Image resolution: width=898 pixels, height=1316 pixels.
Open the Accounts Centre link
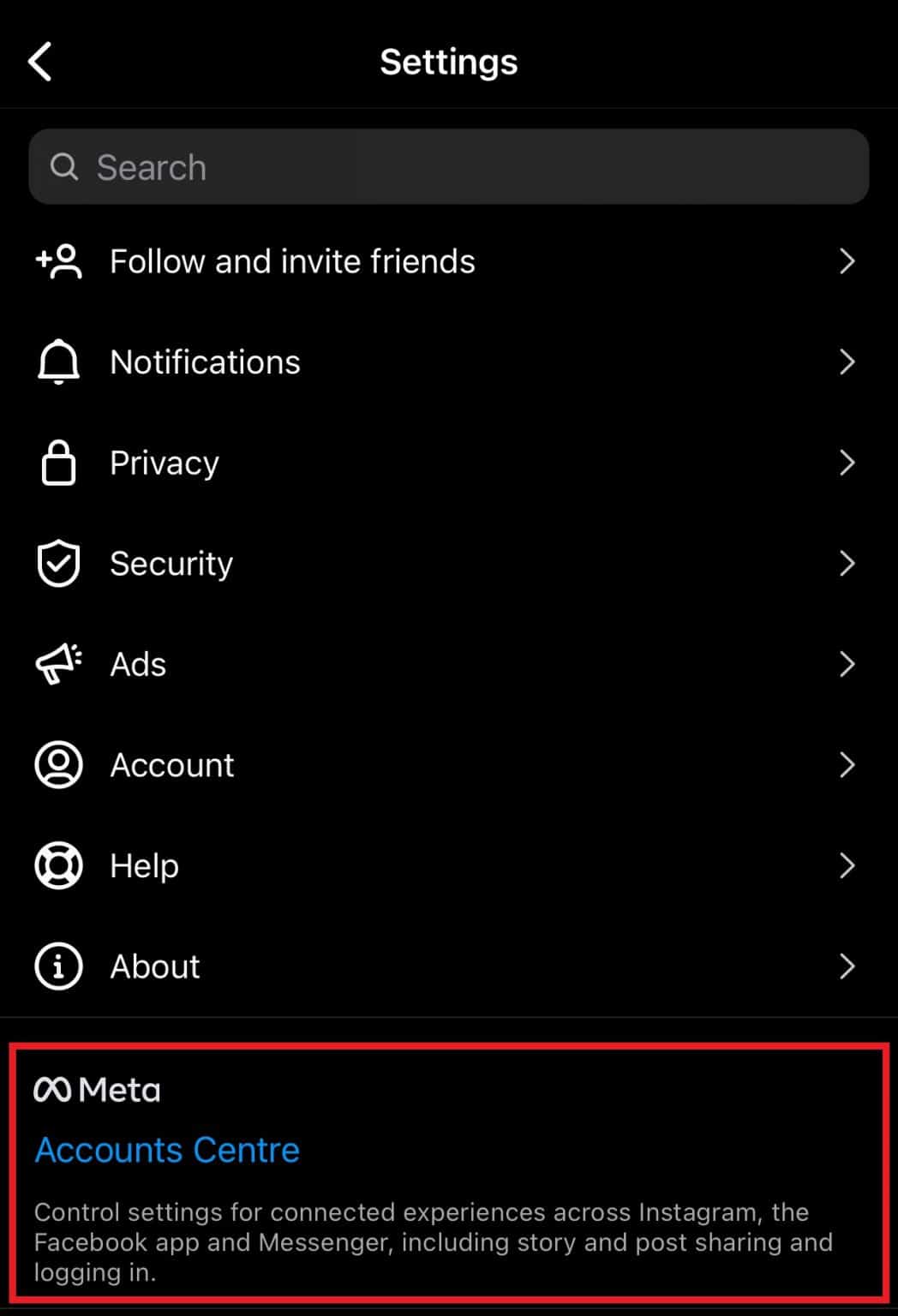[x=167, y=1150]
